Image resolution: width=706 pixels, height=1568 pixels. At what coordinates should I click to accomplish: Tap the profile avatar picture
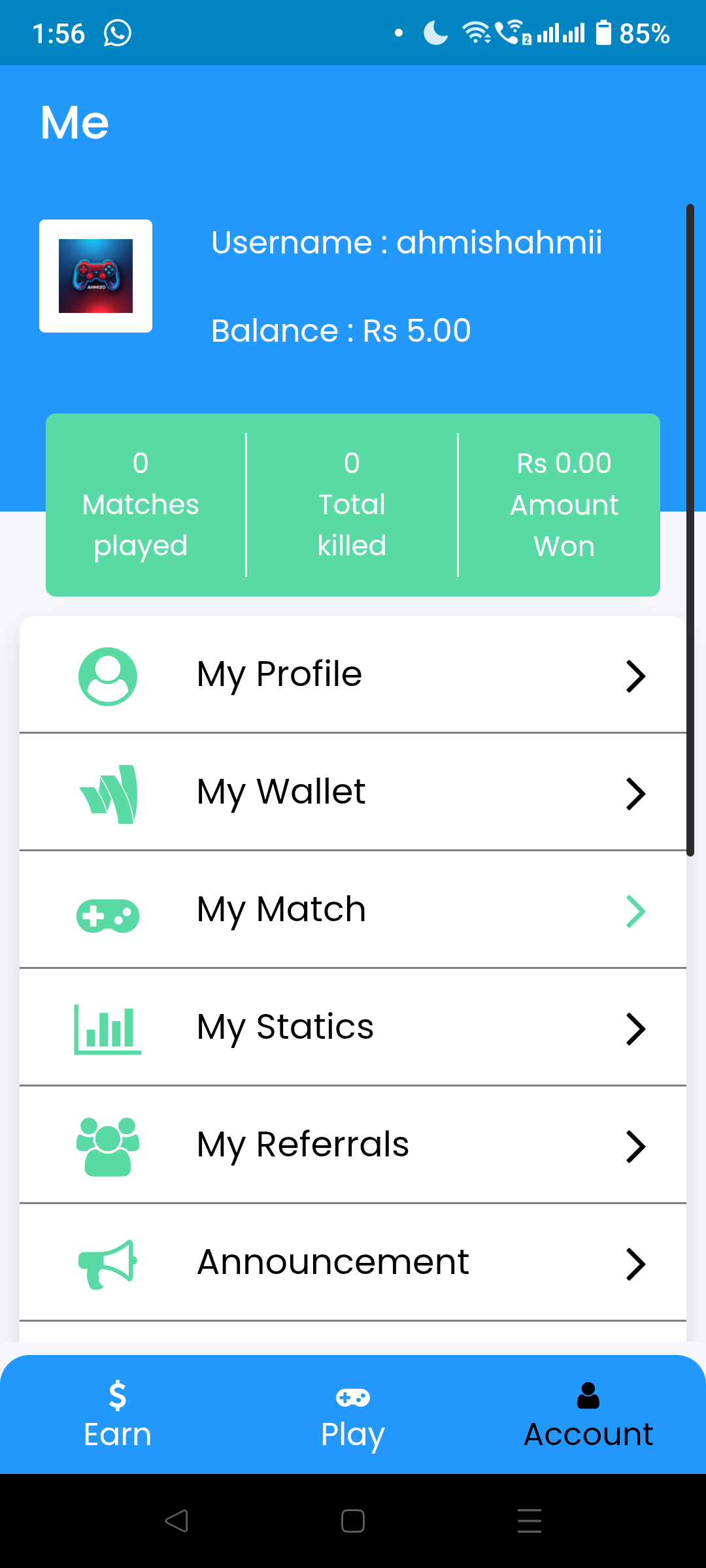95,276
